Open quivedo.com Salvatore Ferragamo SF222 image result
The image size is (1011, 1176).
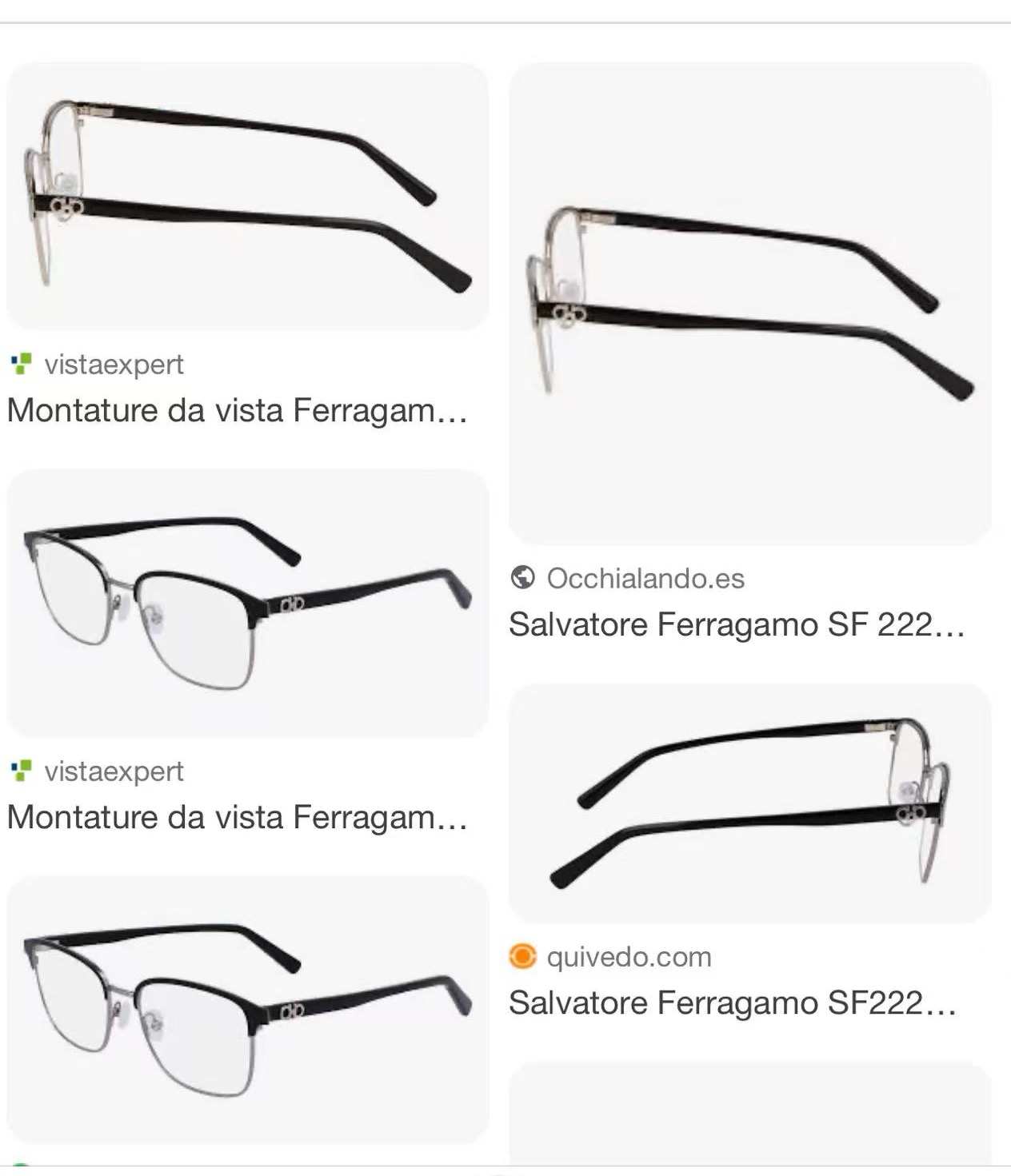(749, 803)
